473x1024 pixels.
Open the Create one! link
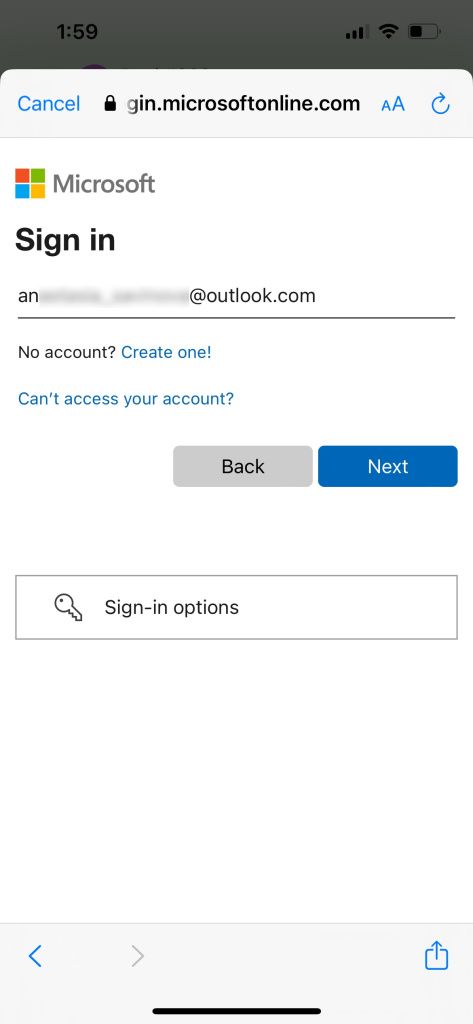(166, 353)
